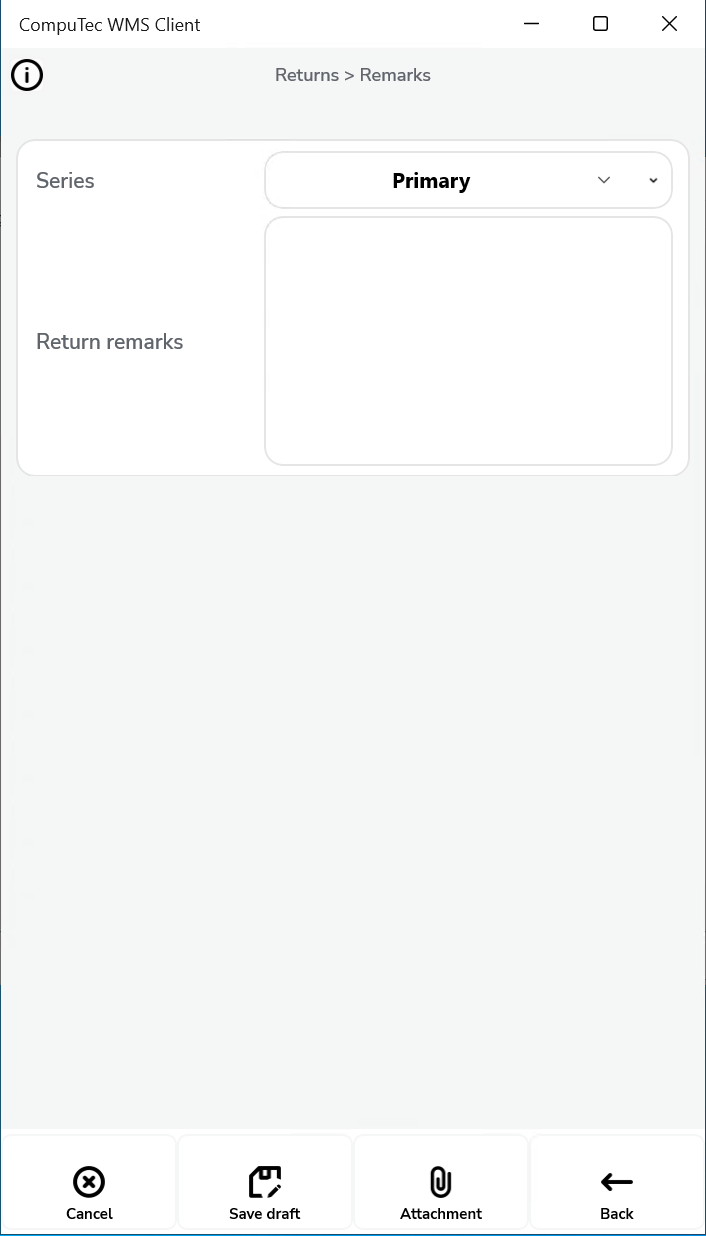Cancel the return document
The width and height of the screenshot is (706, 1236).
pyautogui.click(x=89, y=1193)
